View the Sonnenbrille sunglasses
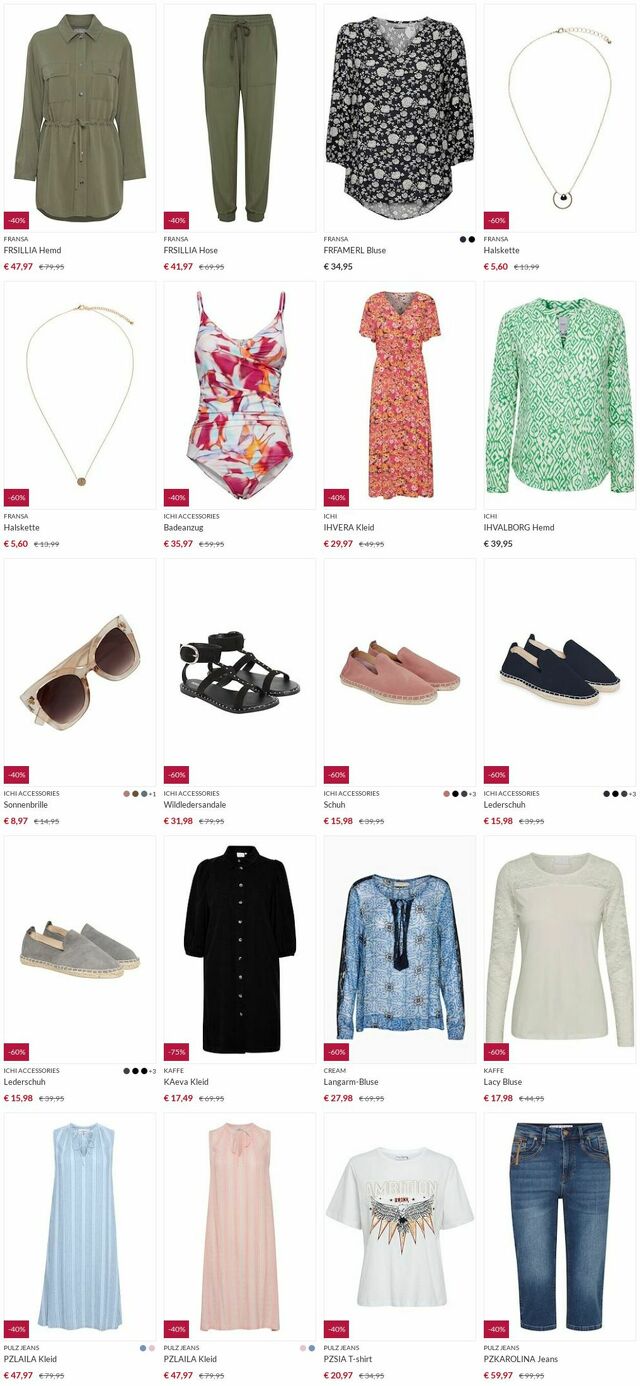The width and height of the screenshot is (640, 1386). click(80, 672)
